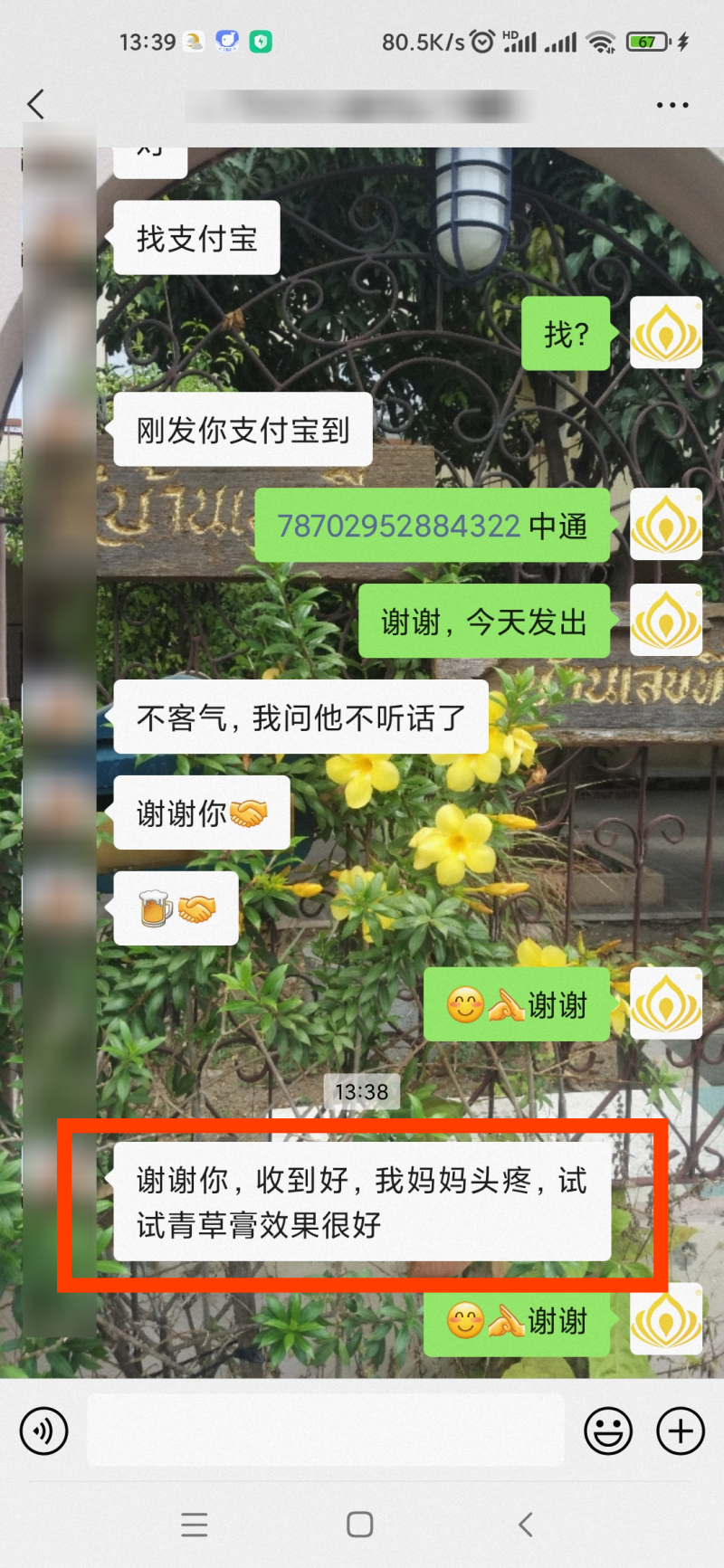The width and height of the screenshot is (724, 1568).
Task: Tap the message text field
Action: coord(326,1430)
